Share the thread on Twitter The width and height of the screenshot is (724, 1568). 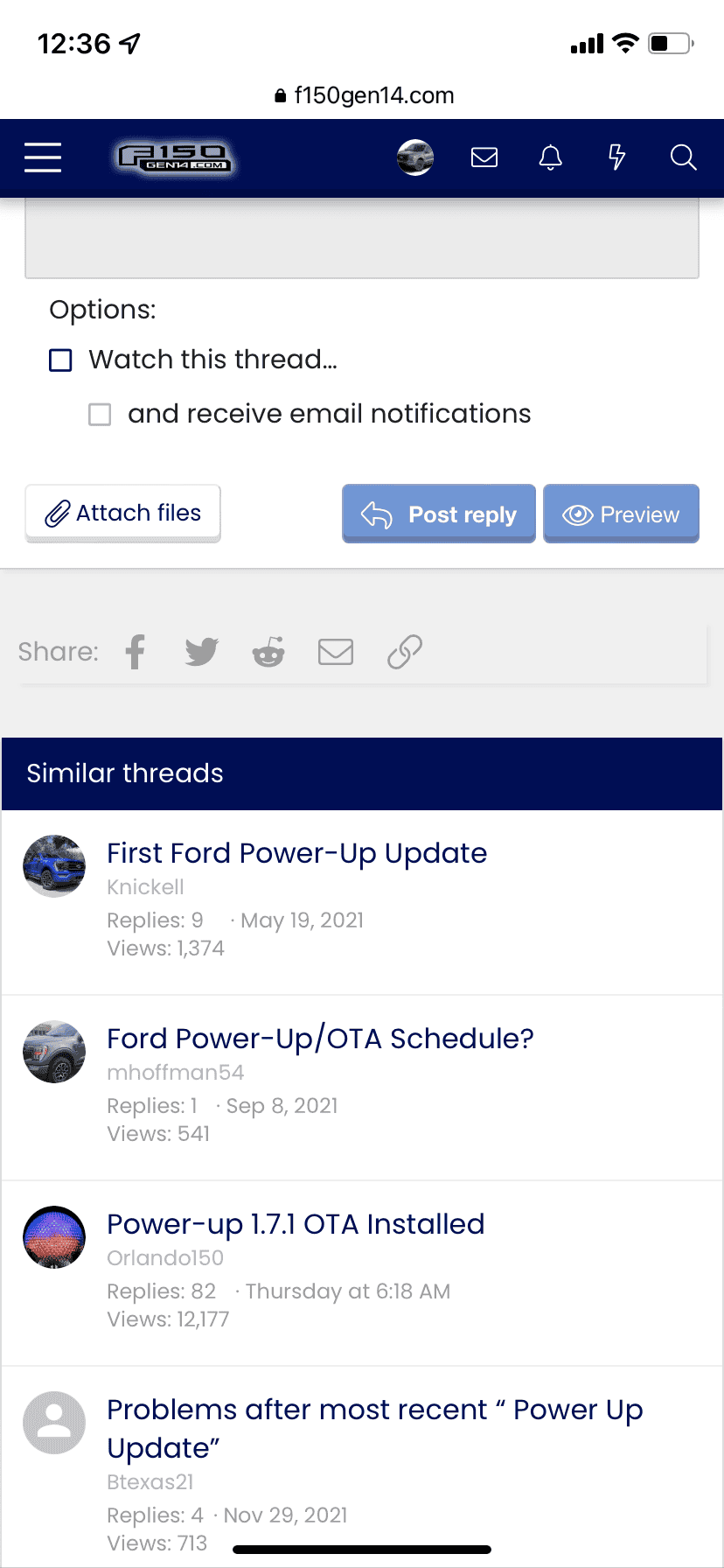(x=201, y=651)
